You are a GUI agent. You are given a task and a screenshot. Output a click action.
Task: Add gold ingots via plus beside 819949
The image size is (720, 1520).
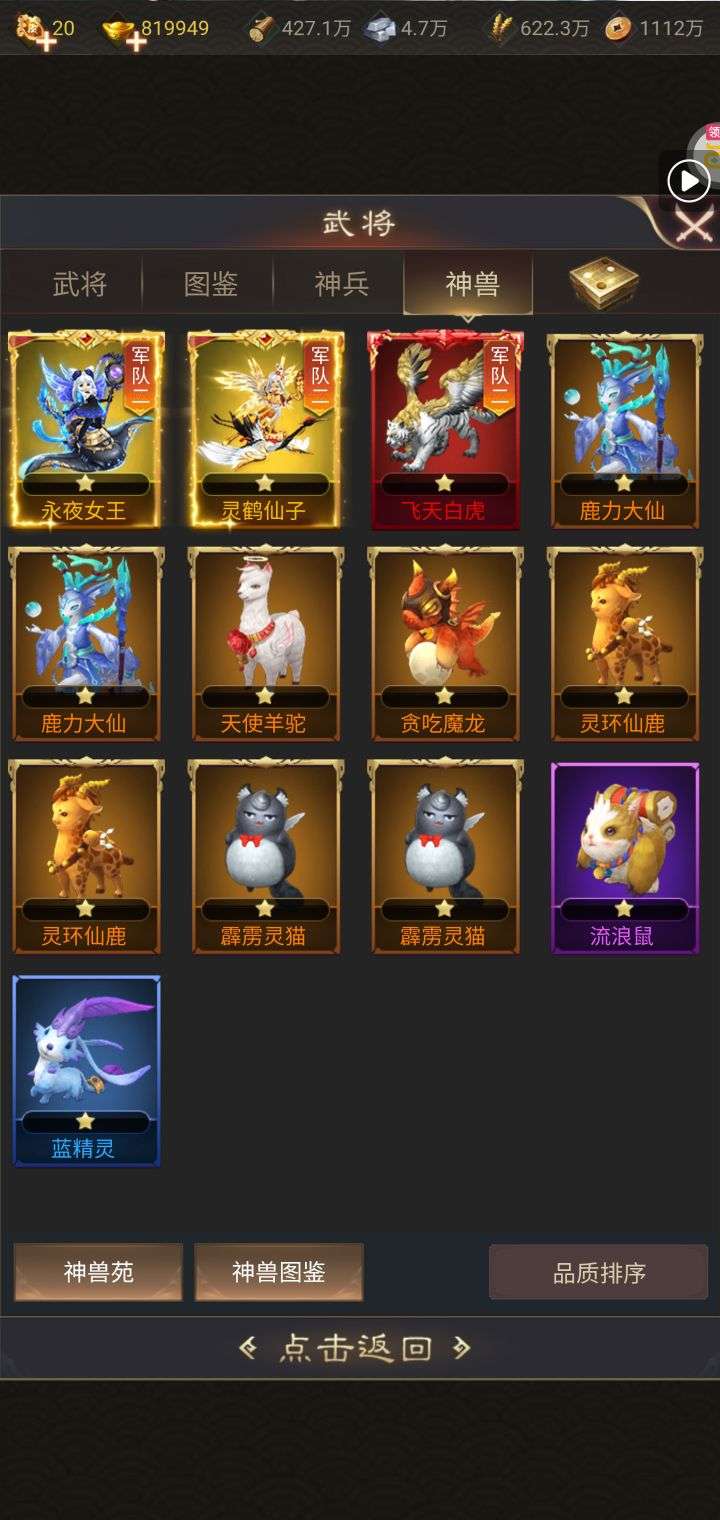(x=135, y=40)
